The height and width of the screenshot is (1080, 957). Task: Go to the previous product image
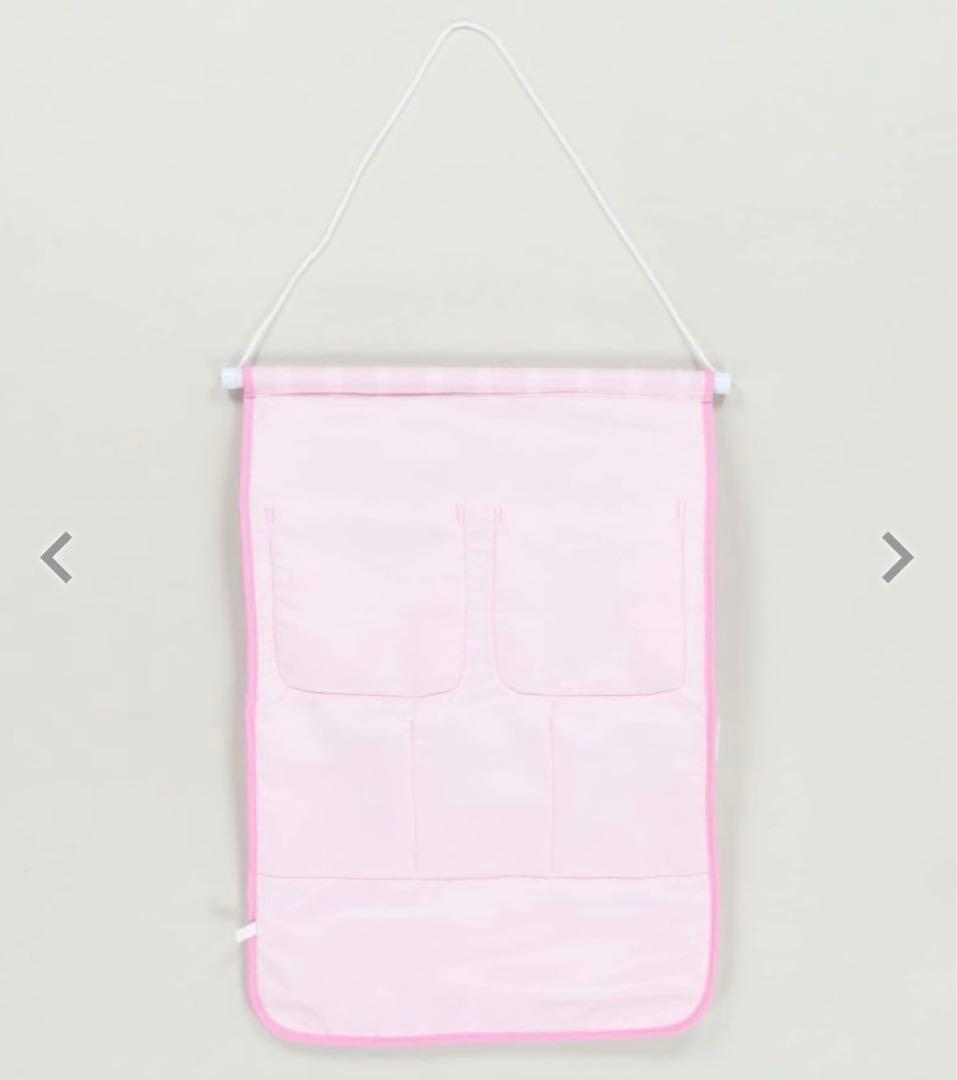[x=57, y=557]
